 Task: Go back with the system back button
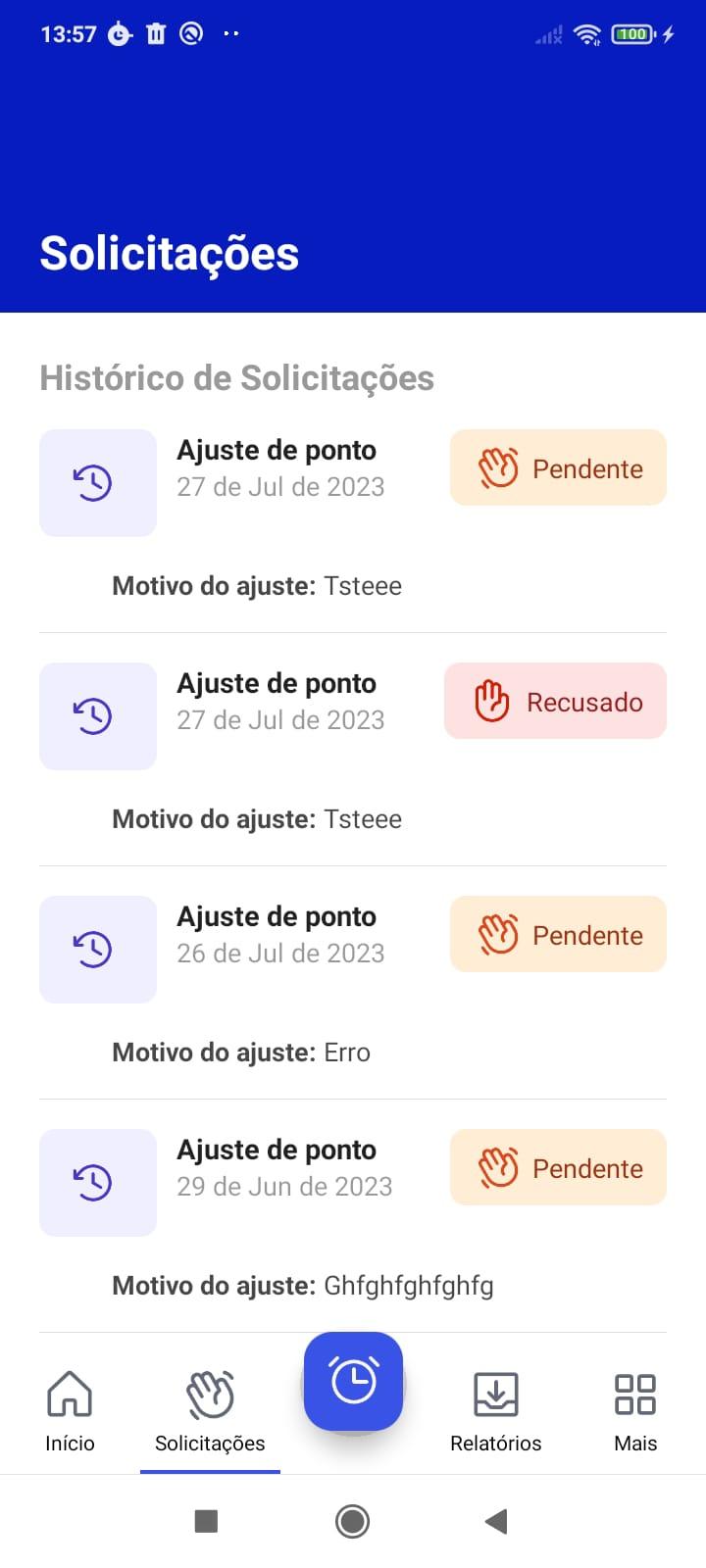pyautogui.click(x=496, y=1521)
